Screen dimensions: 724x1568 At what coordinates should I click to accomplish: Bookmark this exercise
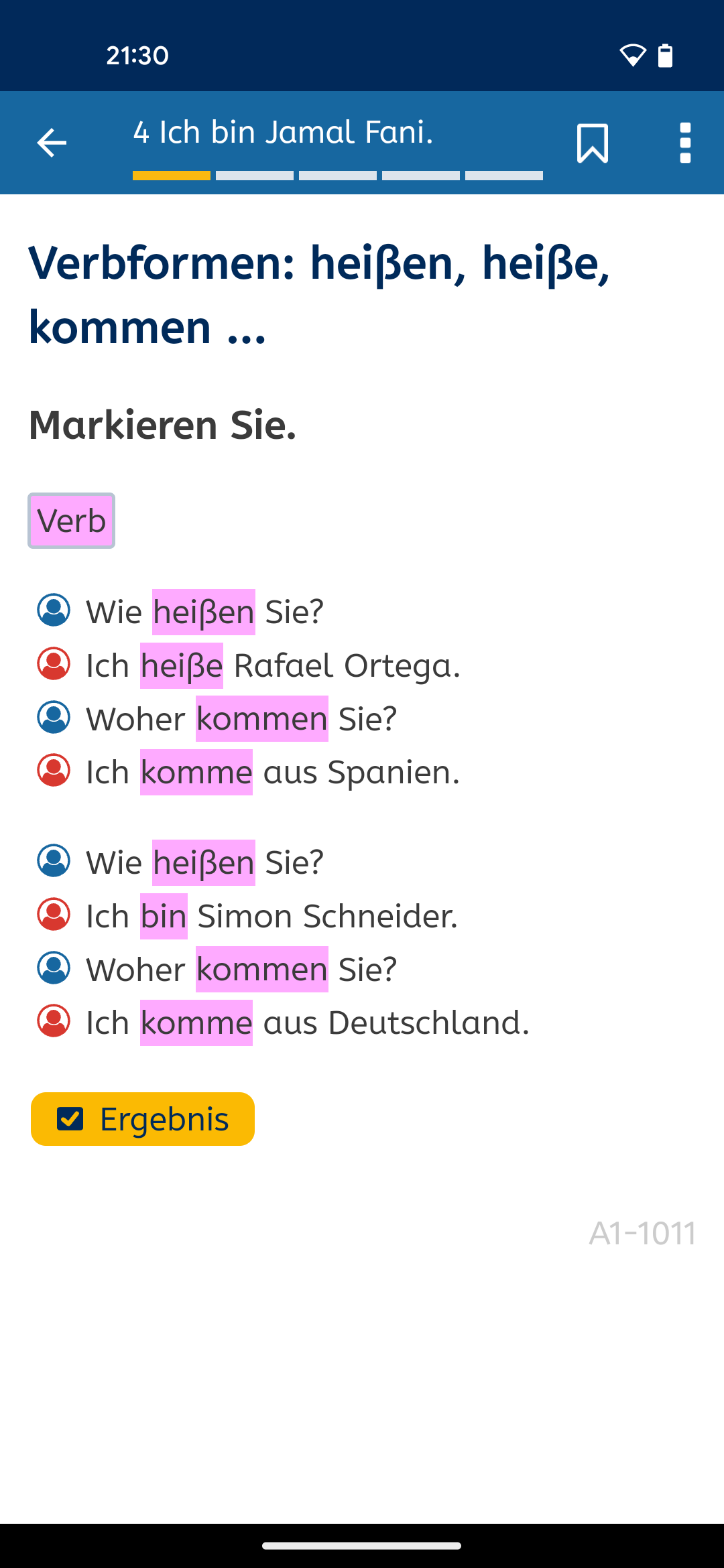pyautogui.click(x=593, y=143)
